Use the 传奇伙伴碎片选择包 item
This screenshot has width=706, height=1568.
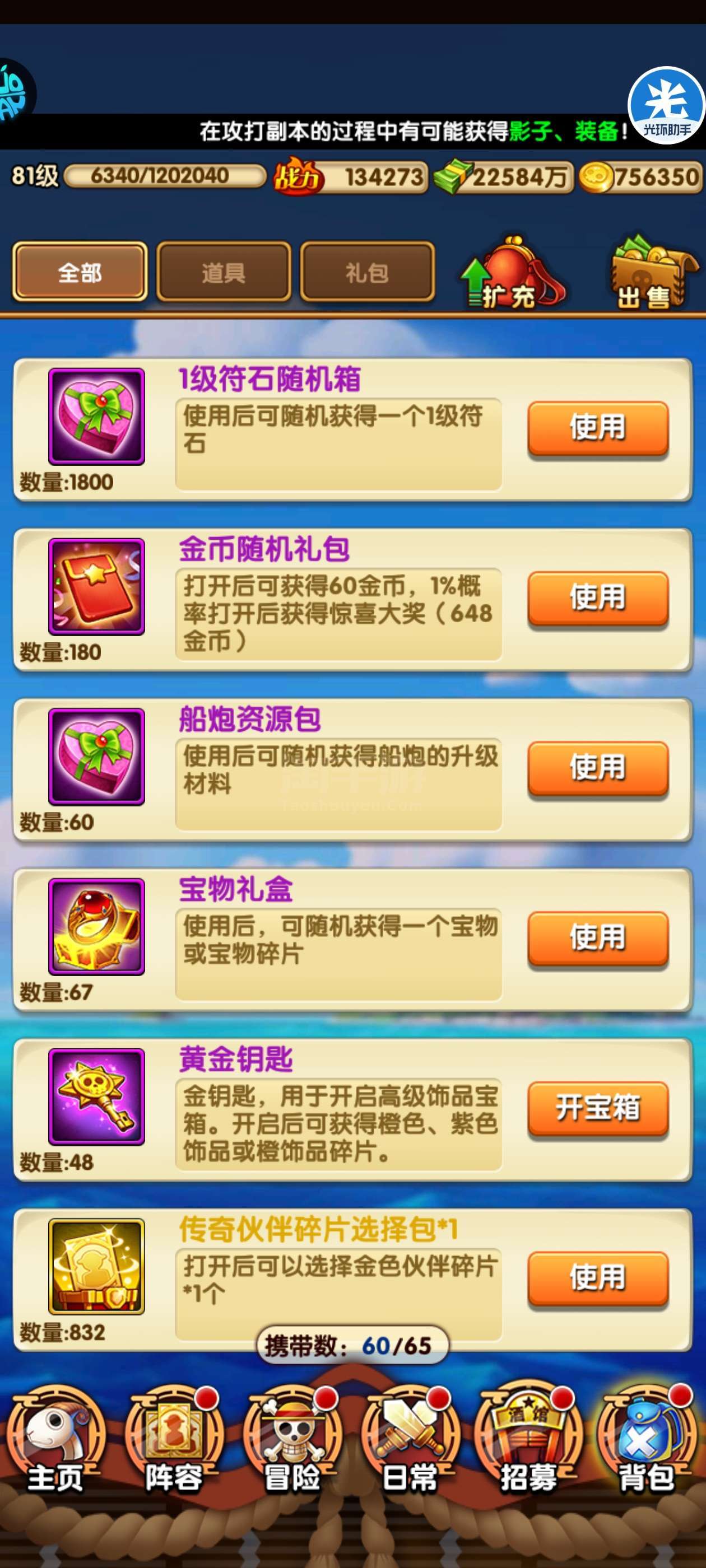(597, 1278)
